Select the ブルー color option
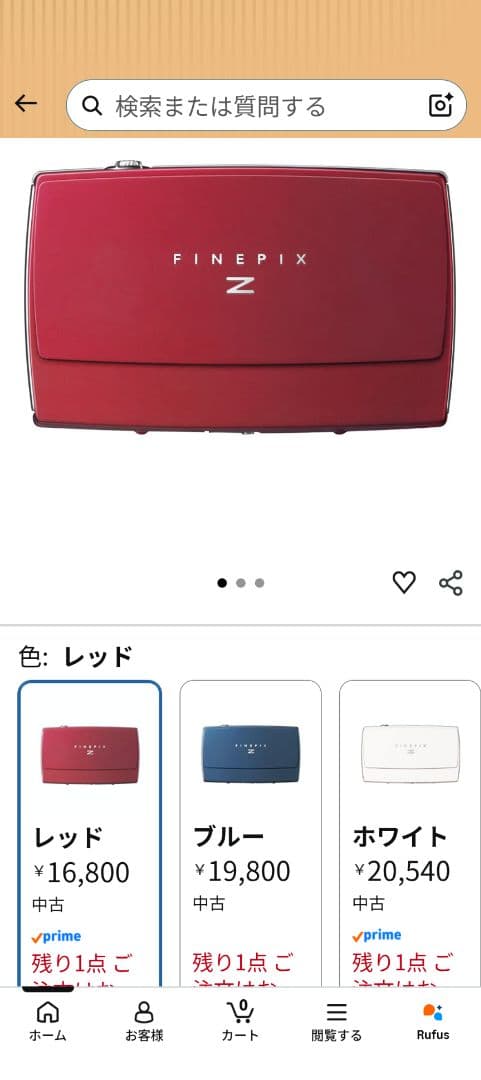Screen dimensions: 481x1080 click(x=251, y=833)
